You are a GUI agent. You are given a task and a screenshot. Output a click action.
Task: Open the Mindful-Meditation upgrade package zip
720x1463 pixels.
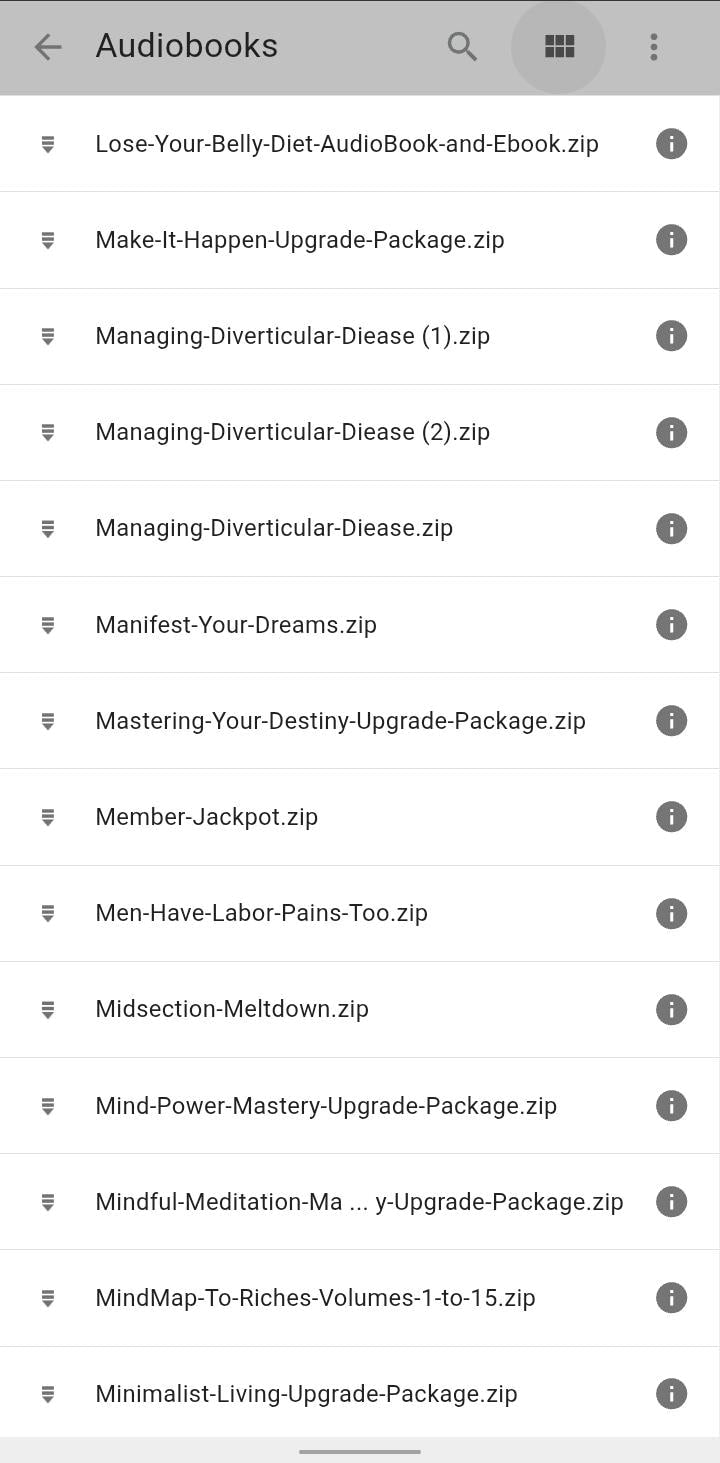359,1202
